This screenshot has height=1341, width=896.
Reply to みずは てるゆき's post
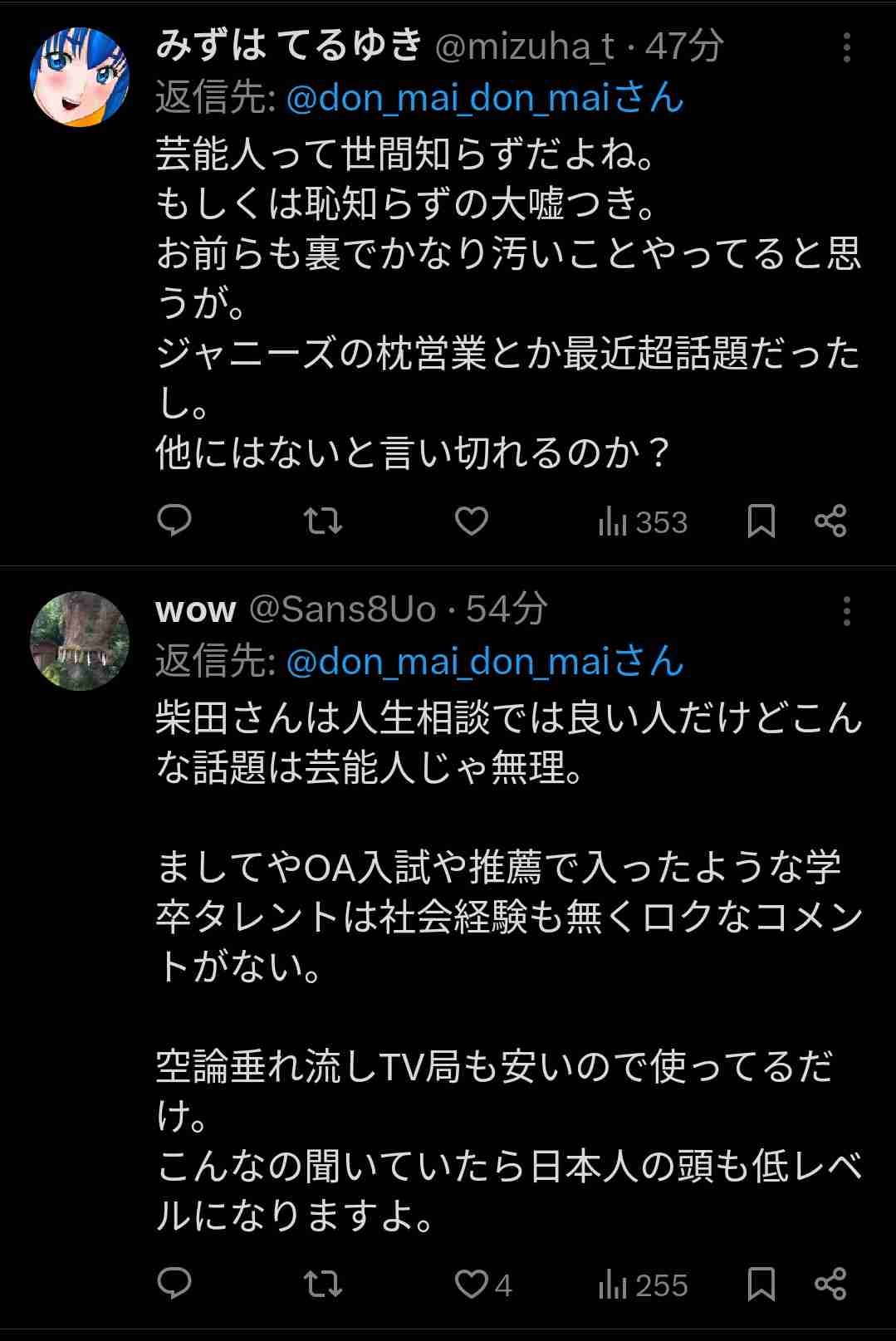click(x=174, y=521)
